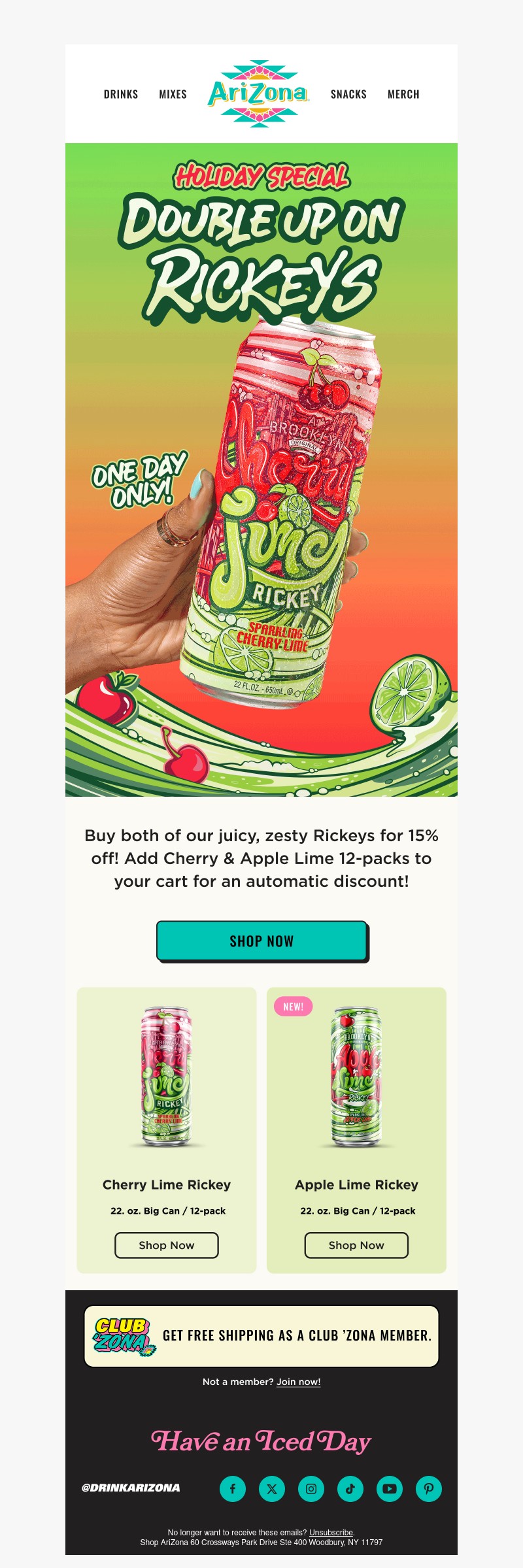Tap the Unsubscribe link
This screenshot has width=523, height=1568.
click(x=331, y=1532)
